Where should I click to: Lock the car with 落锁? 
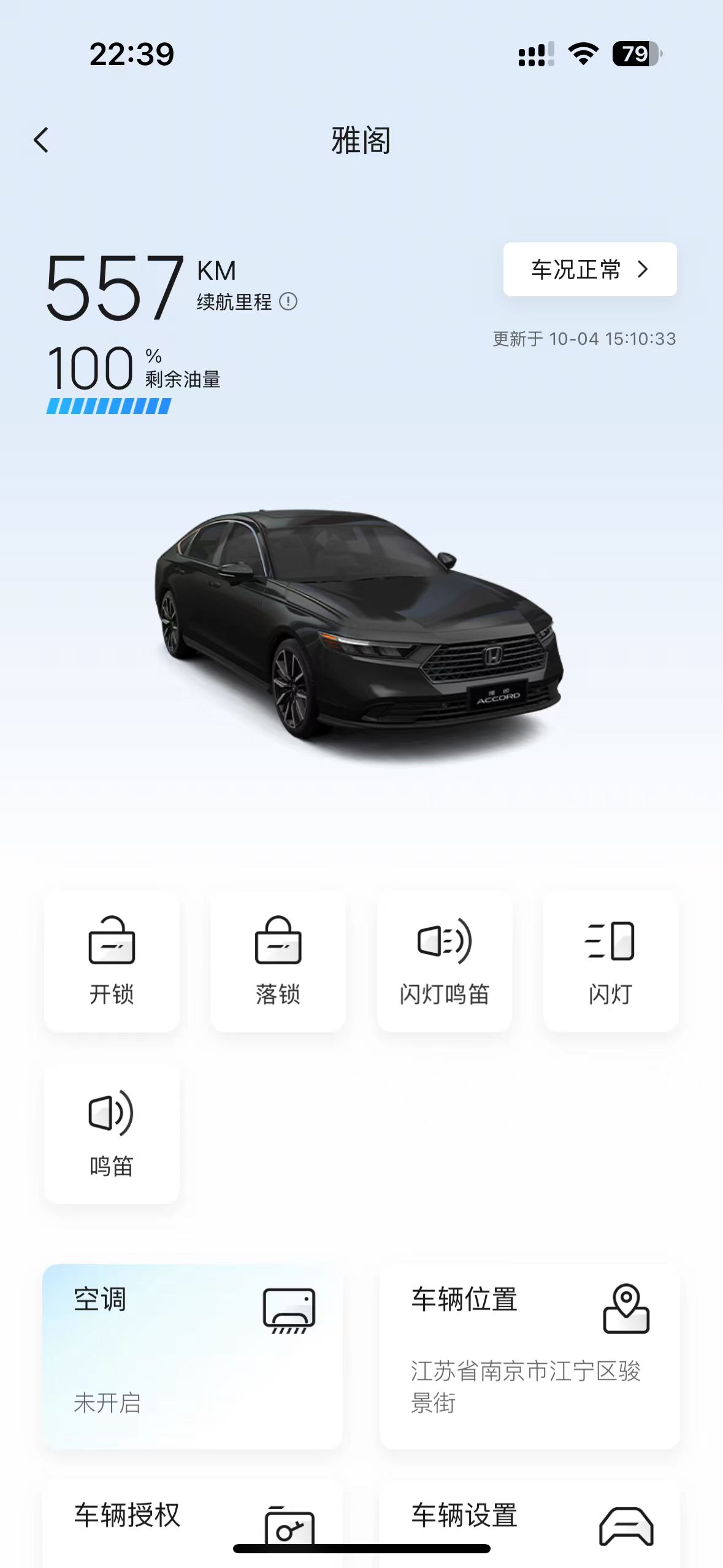pyautogui.click(x=278, y=961)
